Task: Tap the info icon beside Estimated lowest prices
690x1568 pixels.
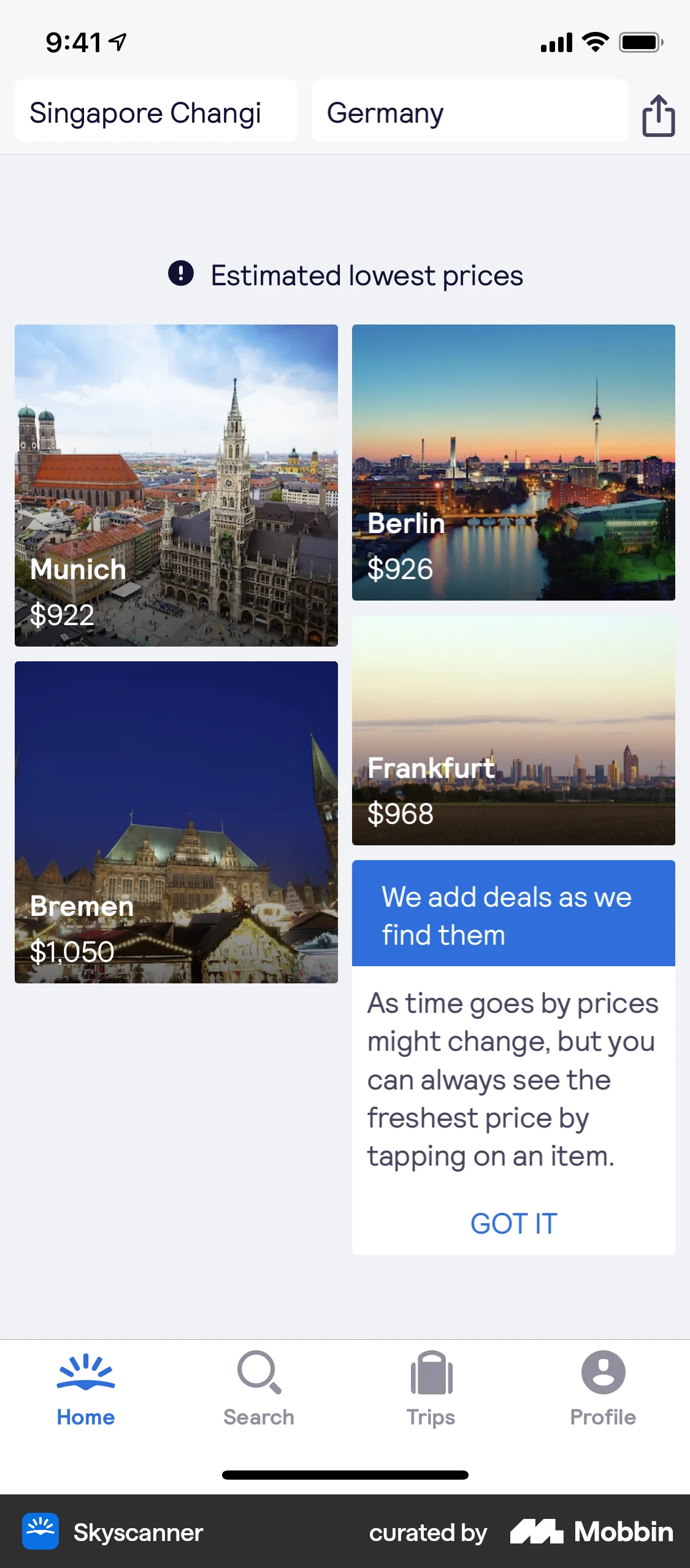Action: 181,275
